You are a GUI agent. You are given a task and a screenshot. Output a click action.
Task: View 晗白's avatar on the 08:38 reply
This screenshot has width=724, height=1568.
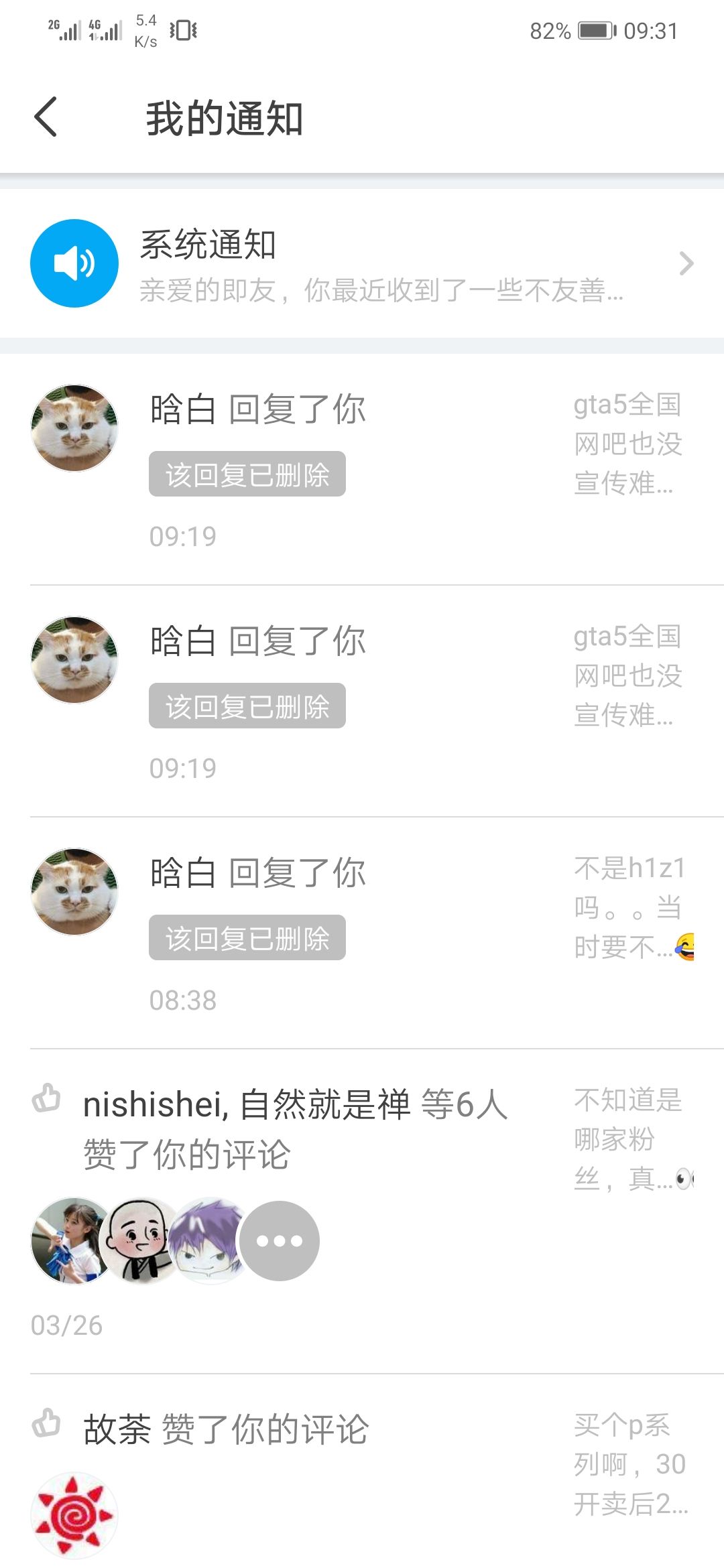click(74, 891)
